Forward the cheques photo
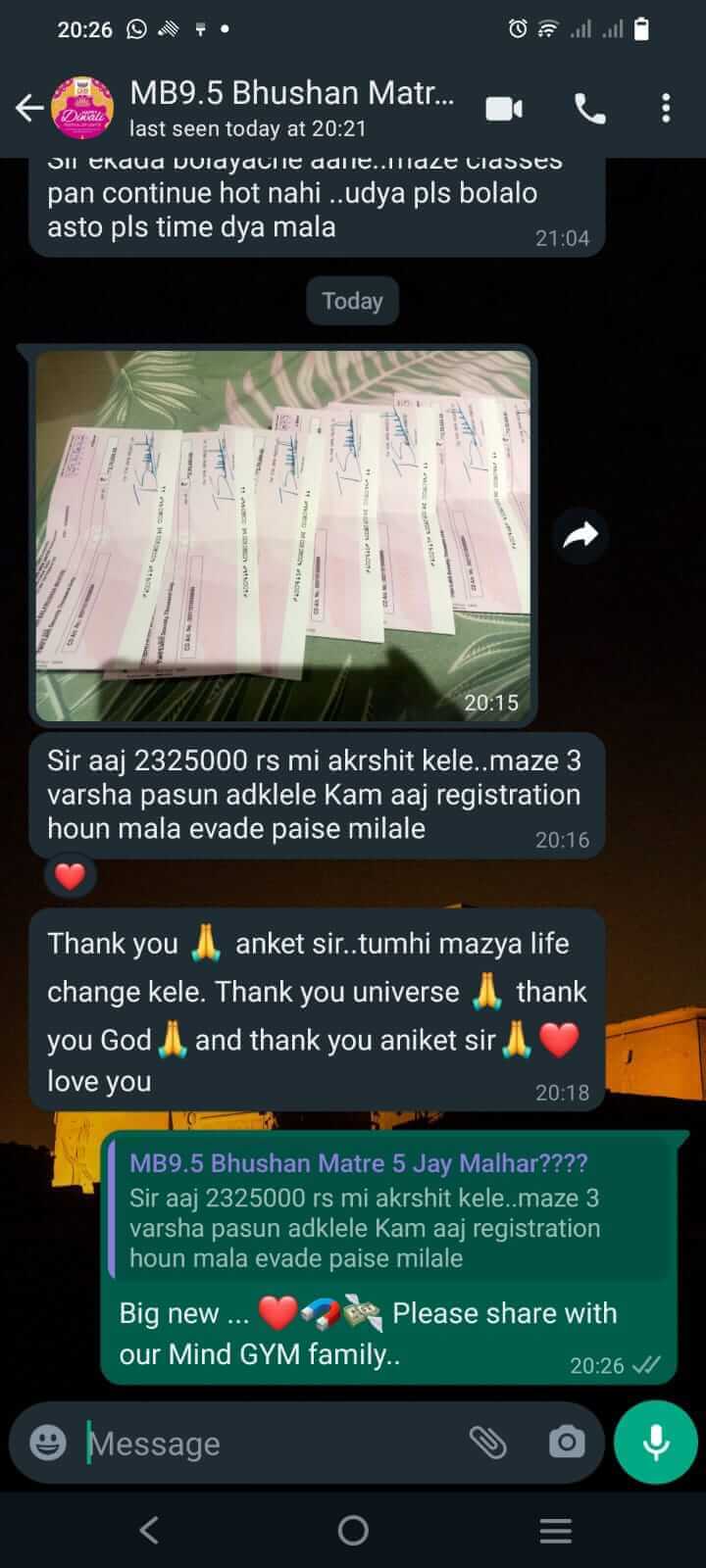Screen dimensions: 706x1568 click(x=580, y=535)
